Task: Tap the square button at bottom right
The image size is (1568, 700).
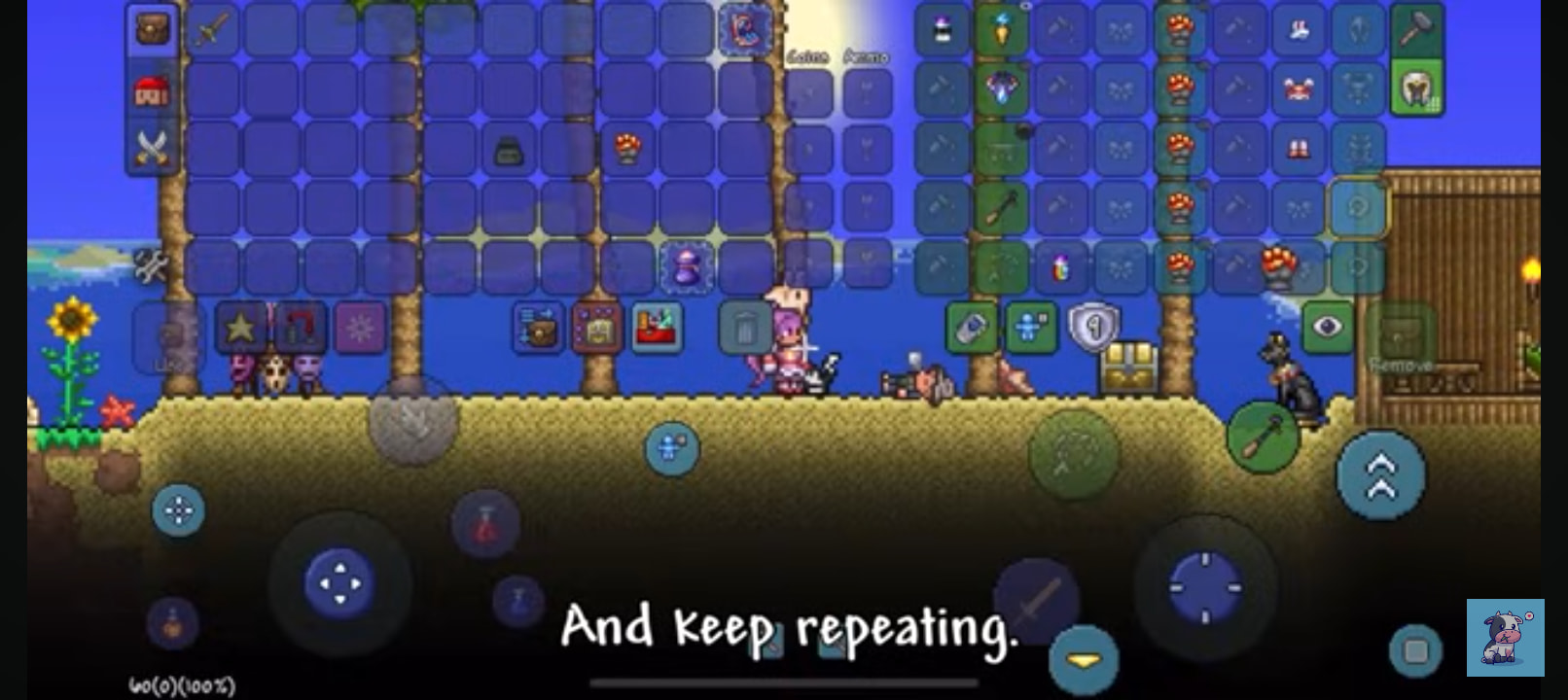Action: click(1415, 650)
